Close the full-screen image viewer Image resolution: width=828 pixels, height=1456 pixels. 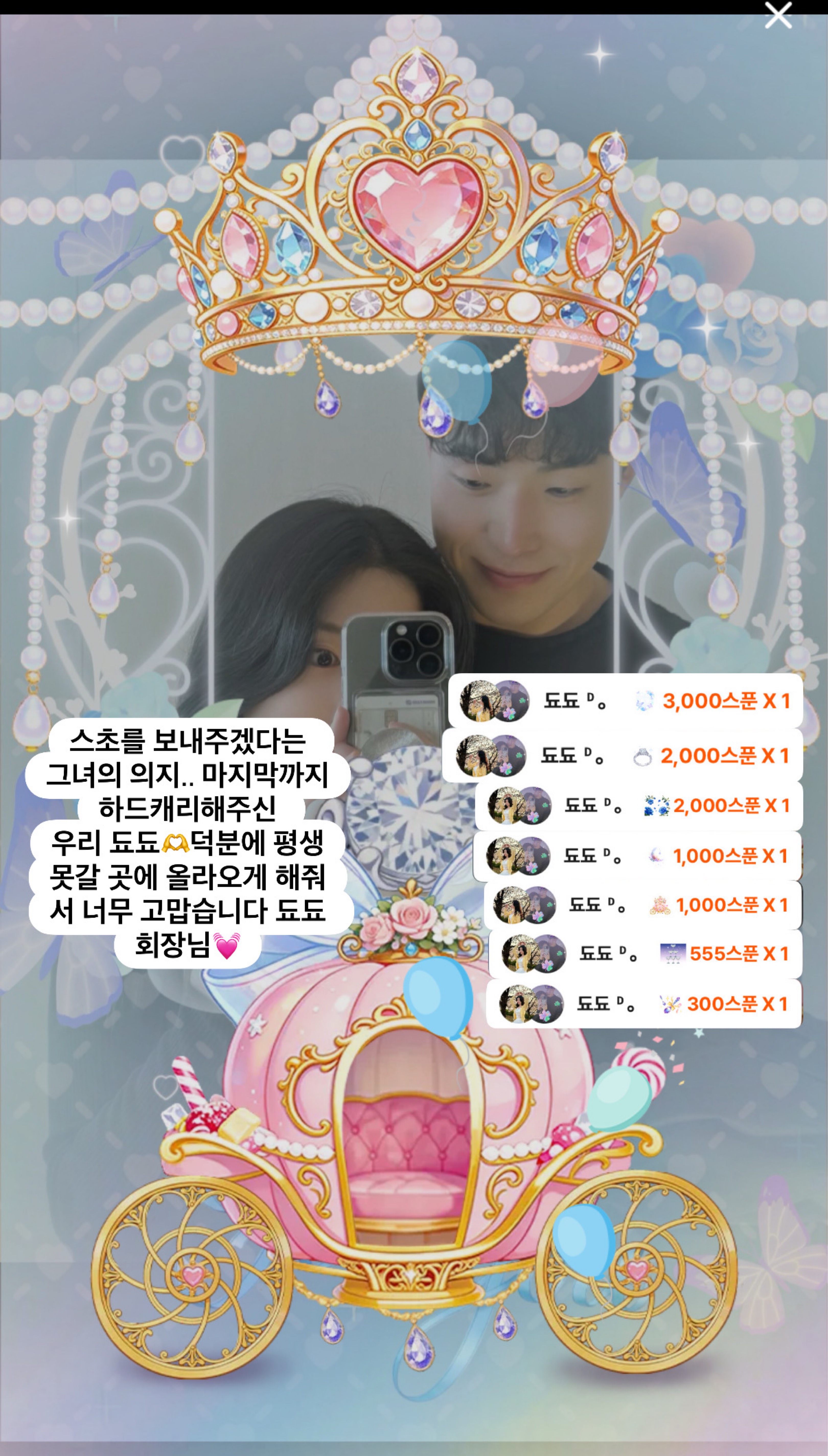click(778, 15)
